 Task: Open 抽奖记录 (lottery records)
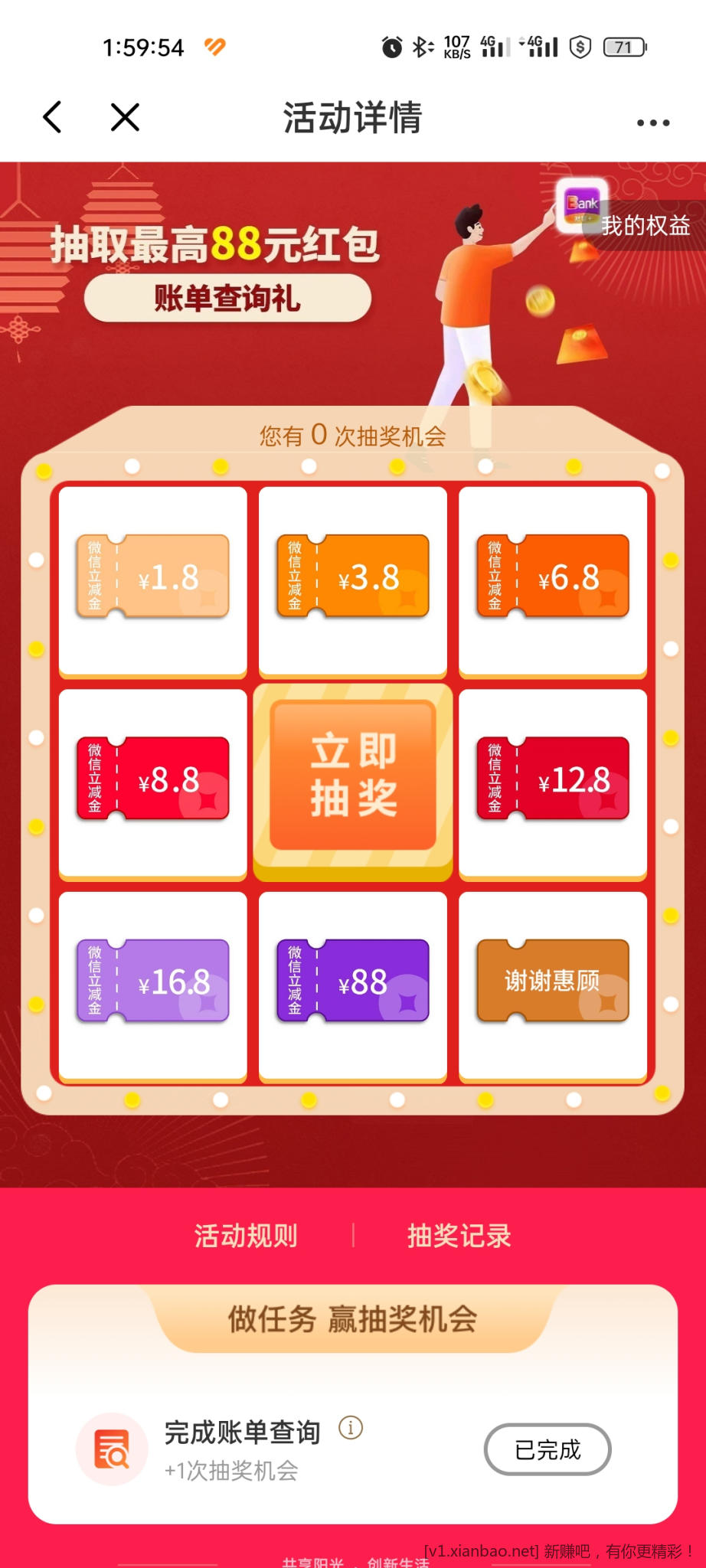459,1235
